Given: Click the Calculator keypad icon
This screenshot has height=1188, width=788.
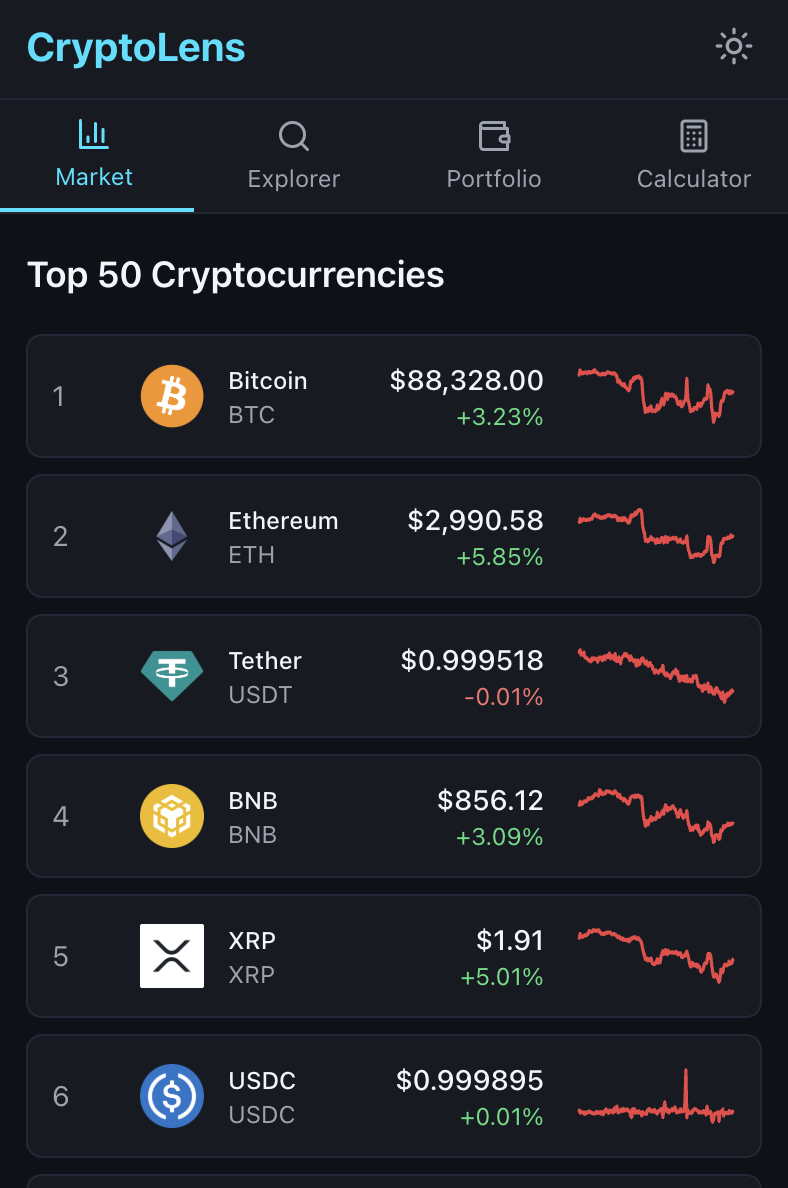Looking at the screenshot, I should coord(693,136).
